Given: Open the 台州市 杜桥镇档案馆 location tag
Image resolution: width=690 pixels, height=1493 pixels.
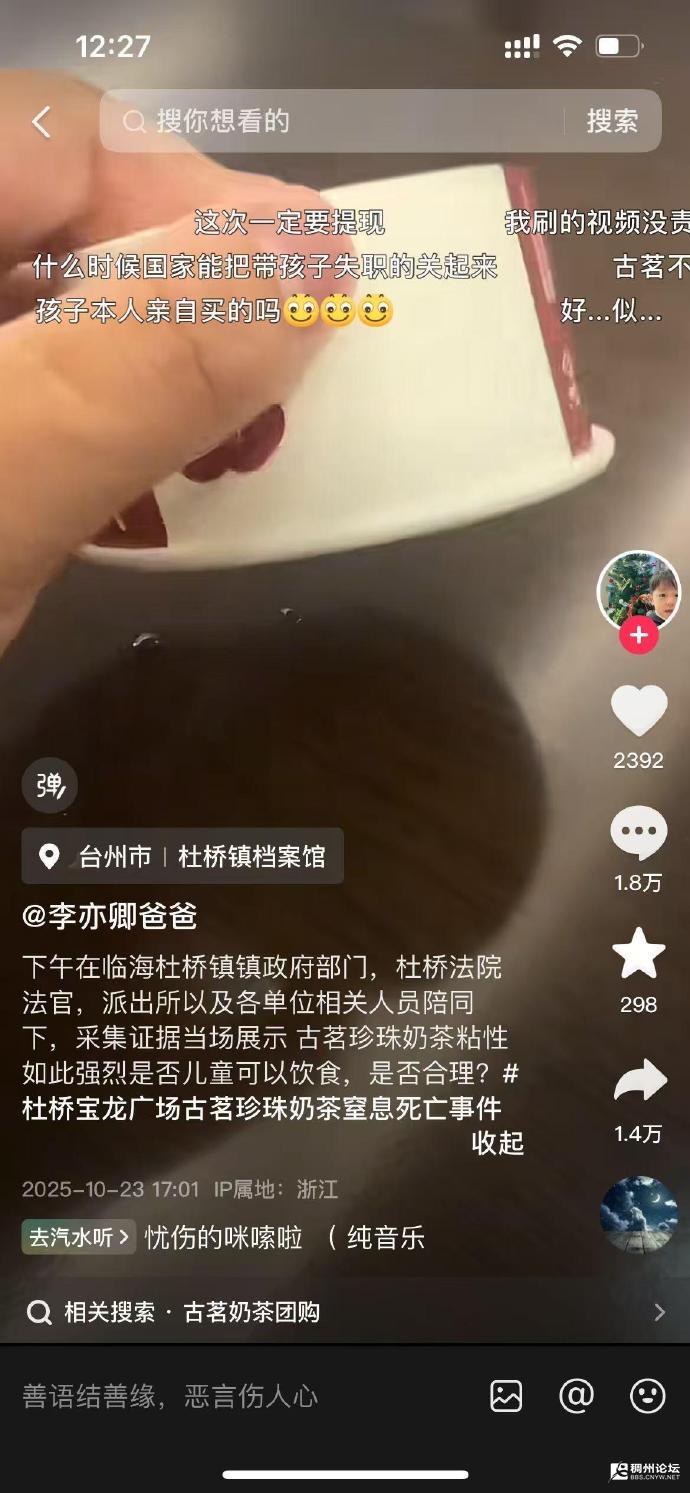Looking at the screenshot, I should [183, 856].
